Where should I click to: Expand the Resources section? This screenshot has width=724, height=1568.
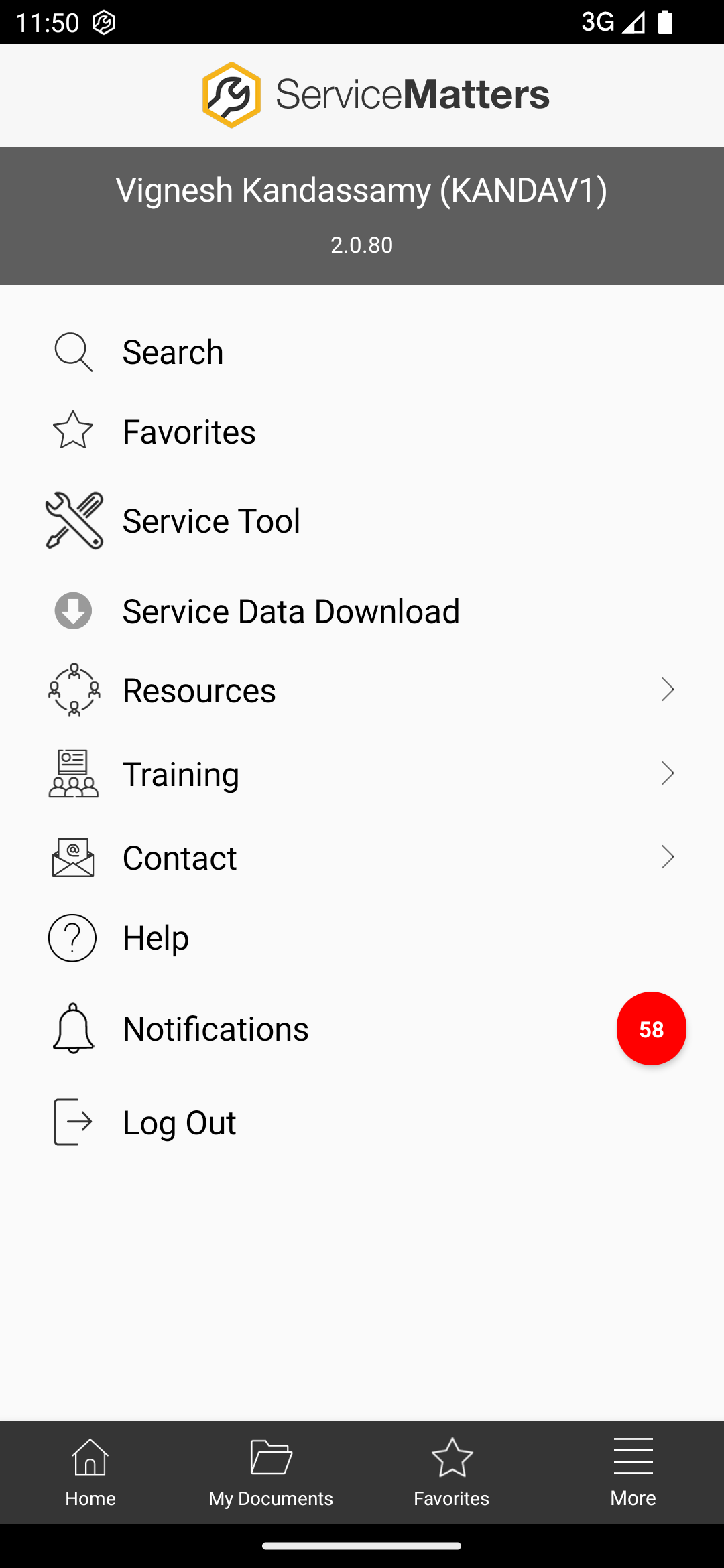coord(362,690)
